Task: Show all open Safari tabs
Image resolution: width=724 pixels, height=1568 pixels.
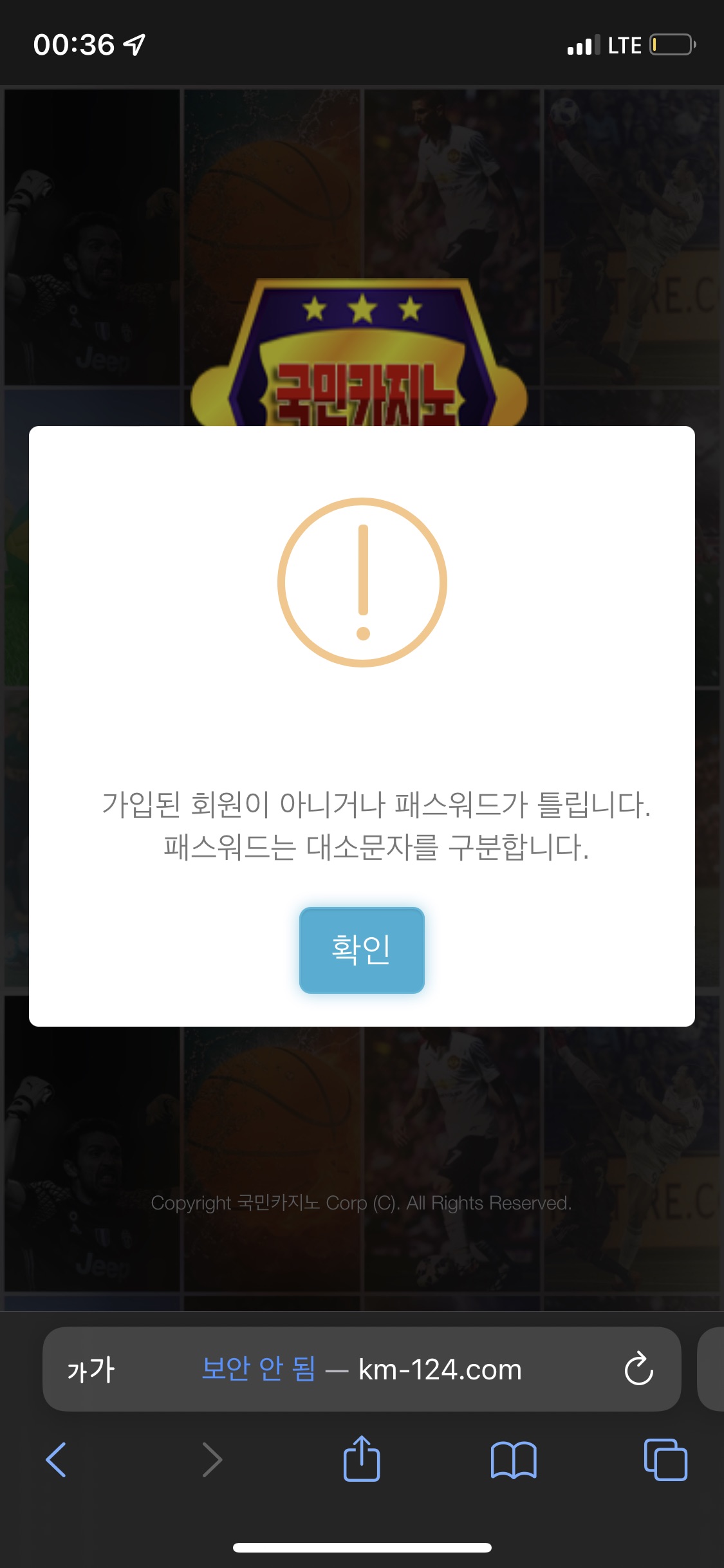Action: [665, 1459]
